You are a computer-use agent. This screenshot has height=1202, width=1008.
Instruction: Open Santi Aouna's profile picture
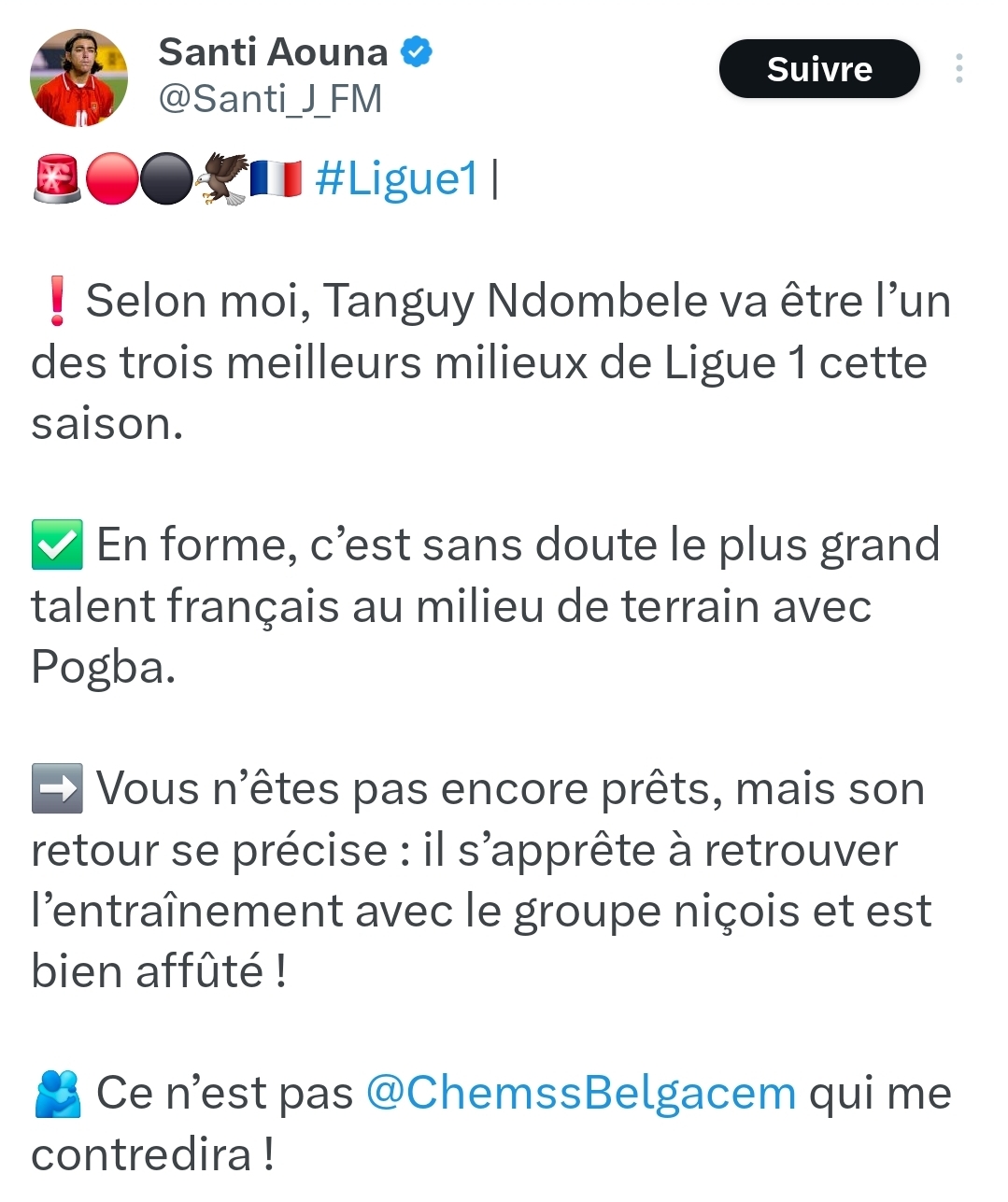tap(78, 77)
